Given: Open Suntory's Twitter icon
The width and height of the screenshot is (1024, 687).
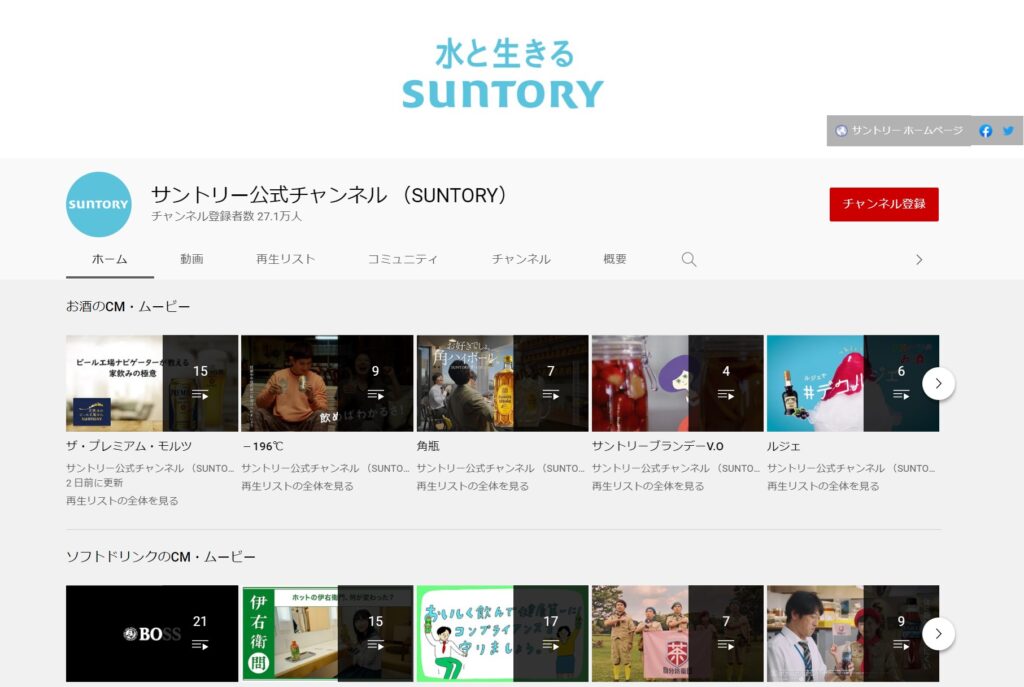Looking at the screenshot, I should pyautogui.click(x=1008, y=131).
